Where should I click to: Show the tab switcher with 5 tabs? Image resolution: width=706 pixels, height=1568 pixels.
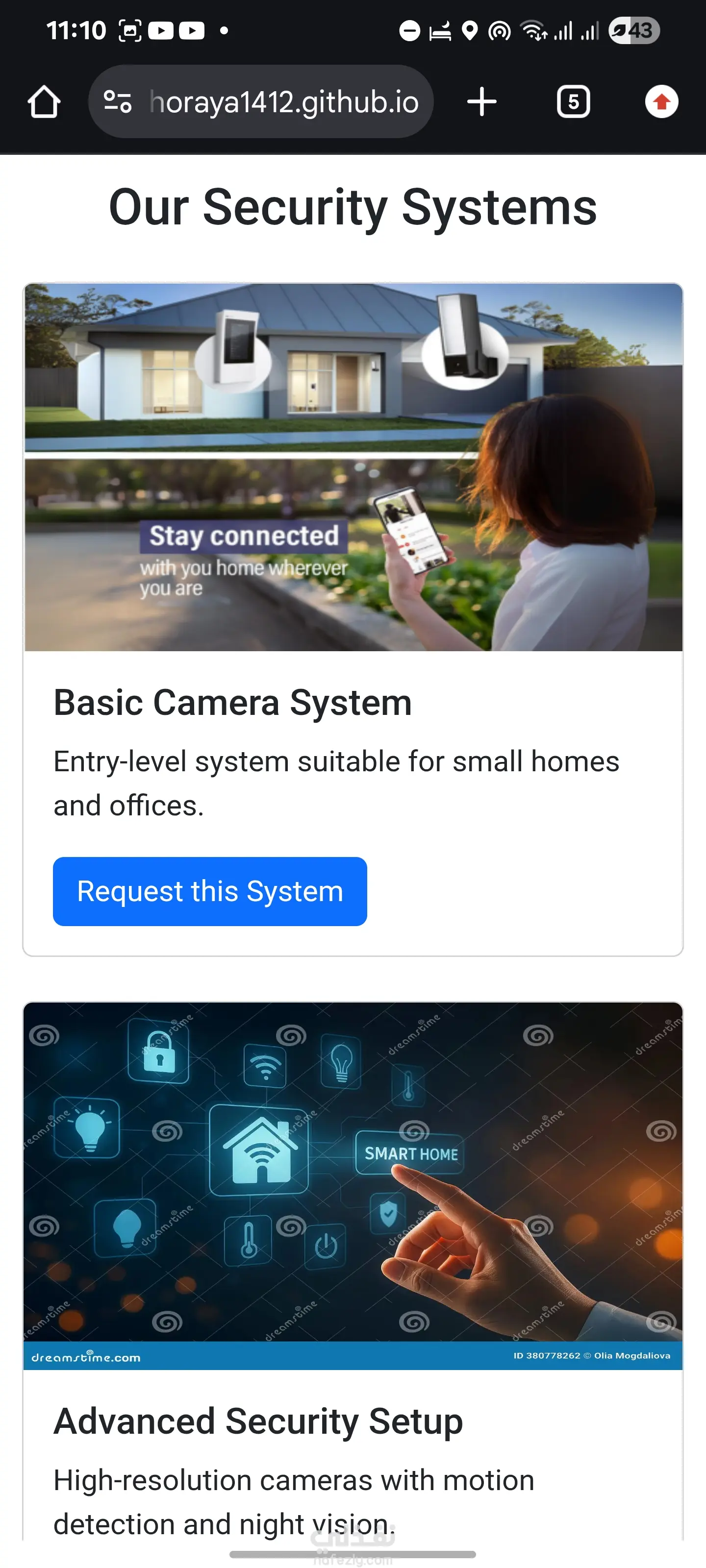573,101
